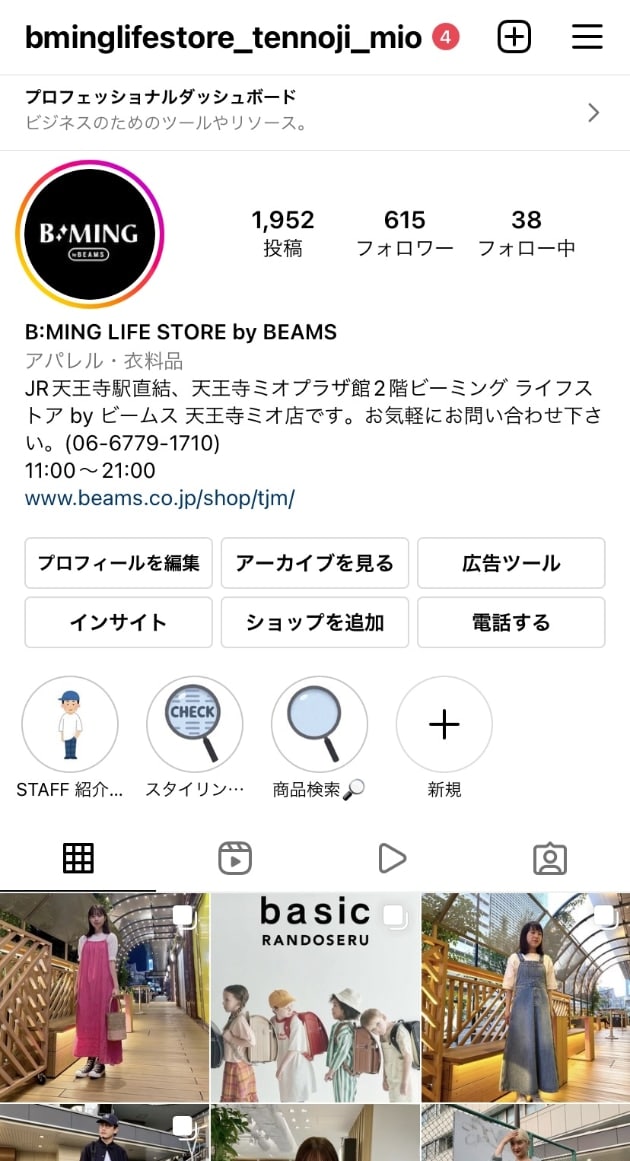The image size is (630, 1161).
Task: Switch to the Reels tab
Action: 235,858
